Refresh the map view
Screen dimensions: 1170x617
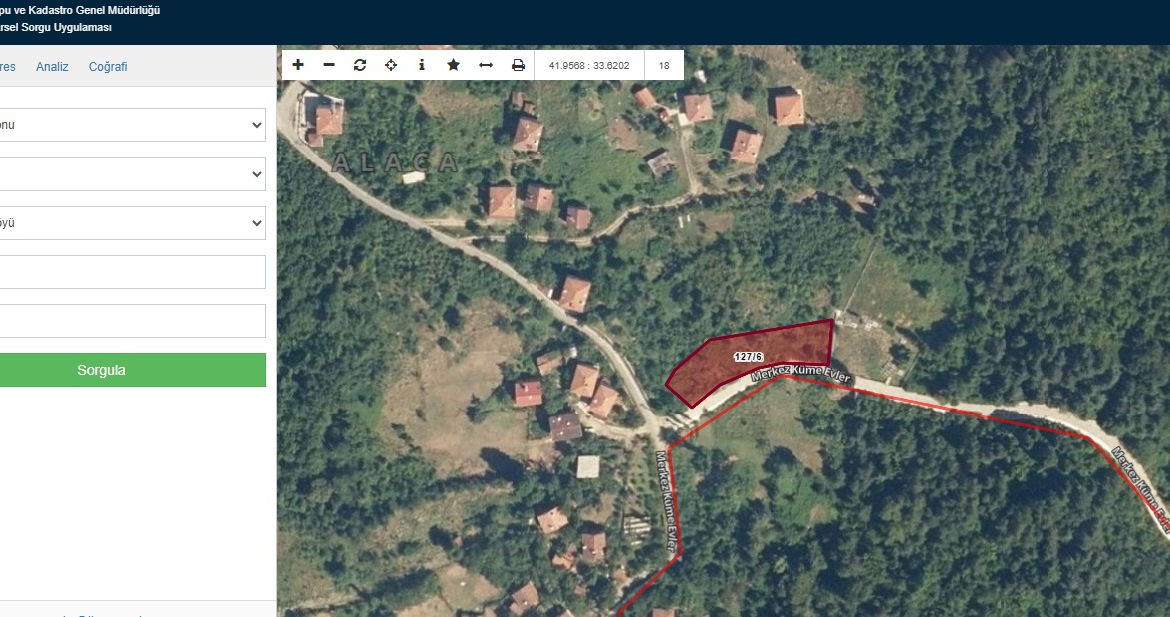[360, 65]
